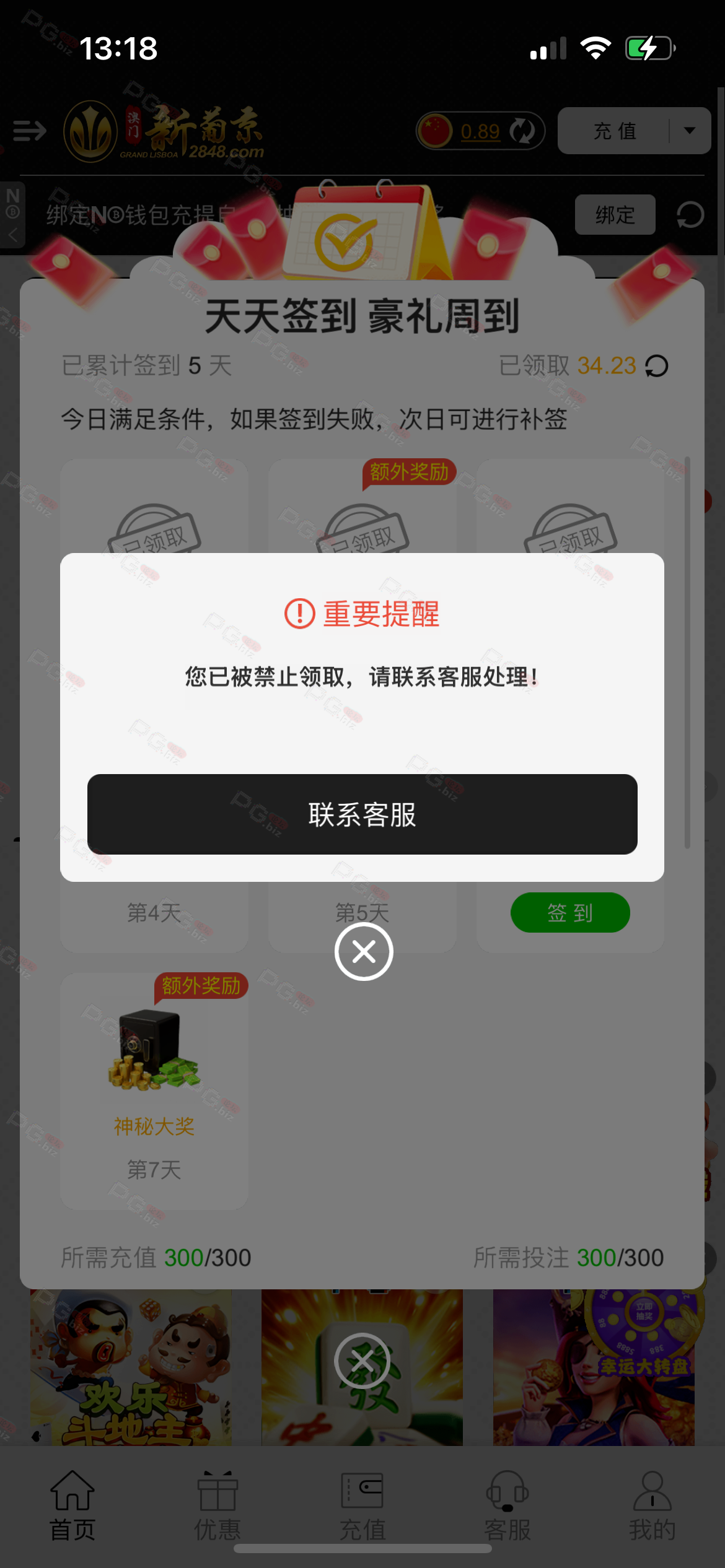Switch to the 首页 tab
Viewport: 725px width, 1568px height.
(x=72, y=1506)
